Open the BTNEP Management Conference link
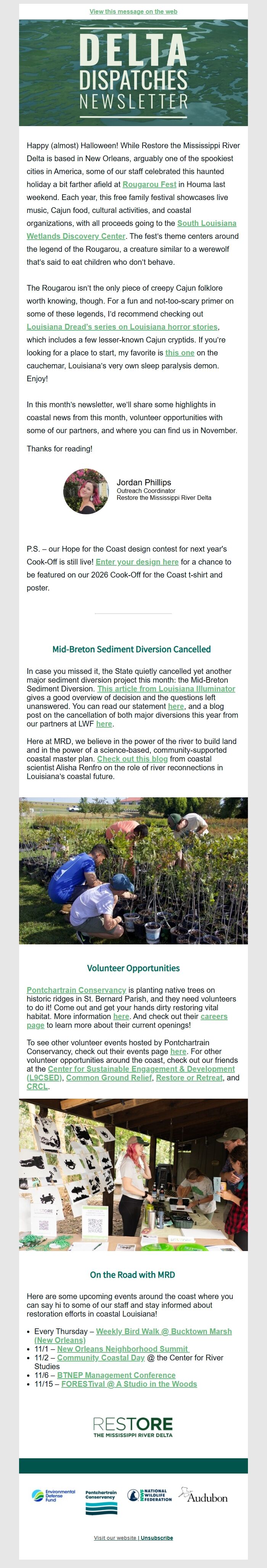 (116, 1375)
